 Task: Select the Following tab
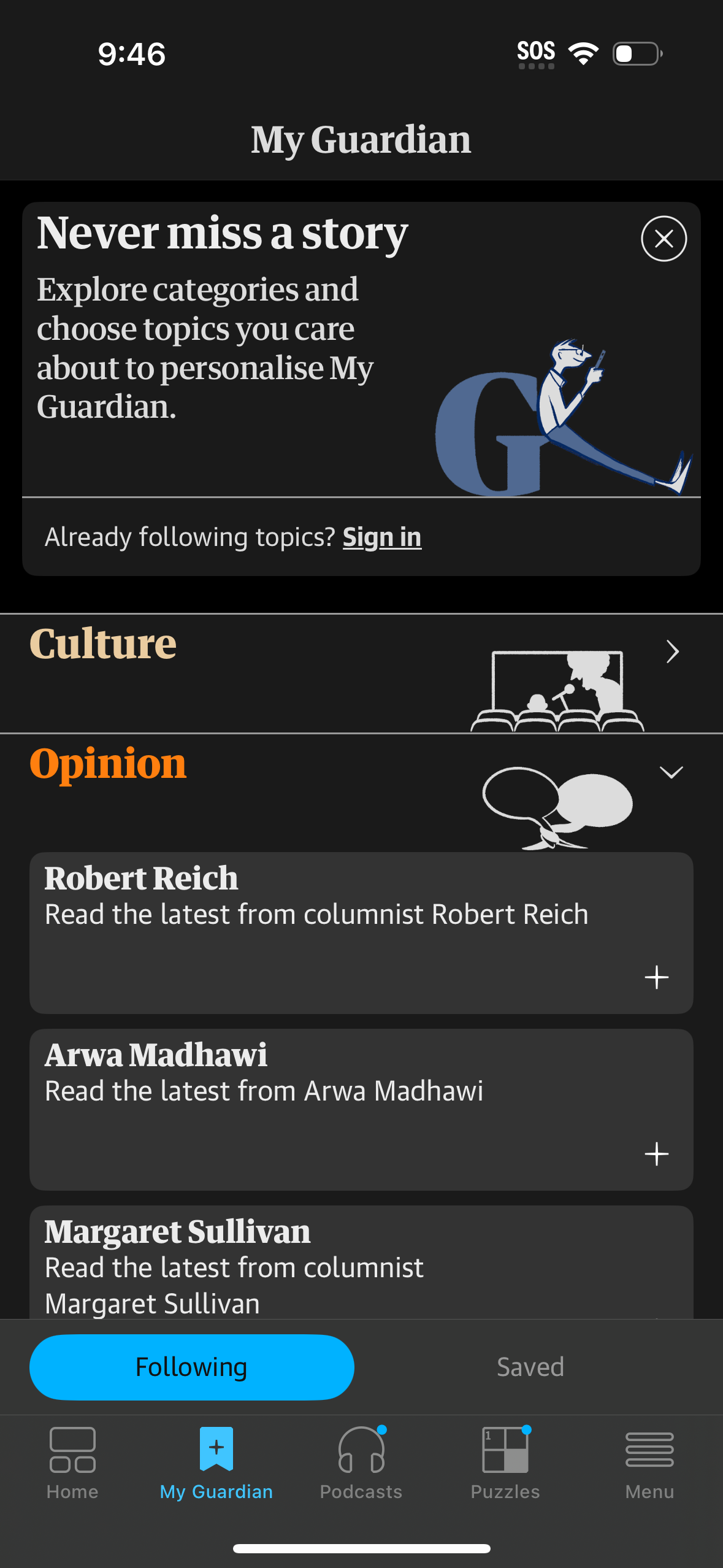tap(192, 1367)
